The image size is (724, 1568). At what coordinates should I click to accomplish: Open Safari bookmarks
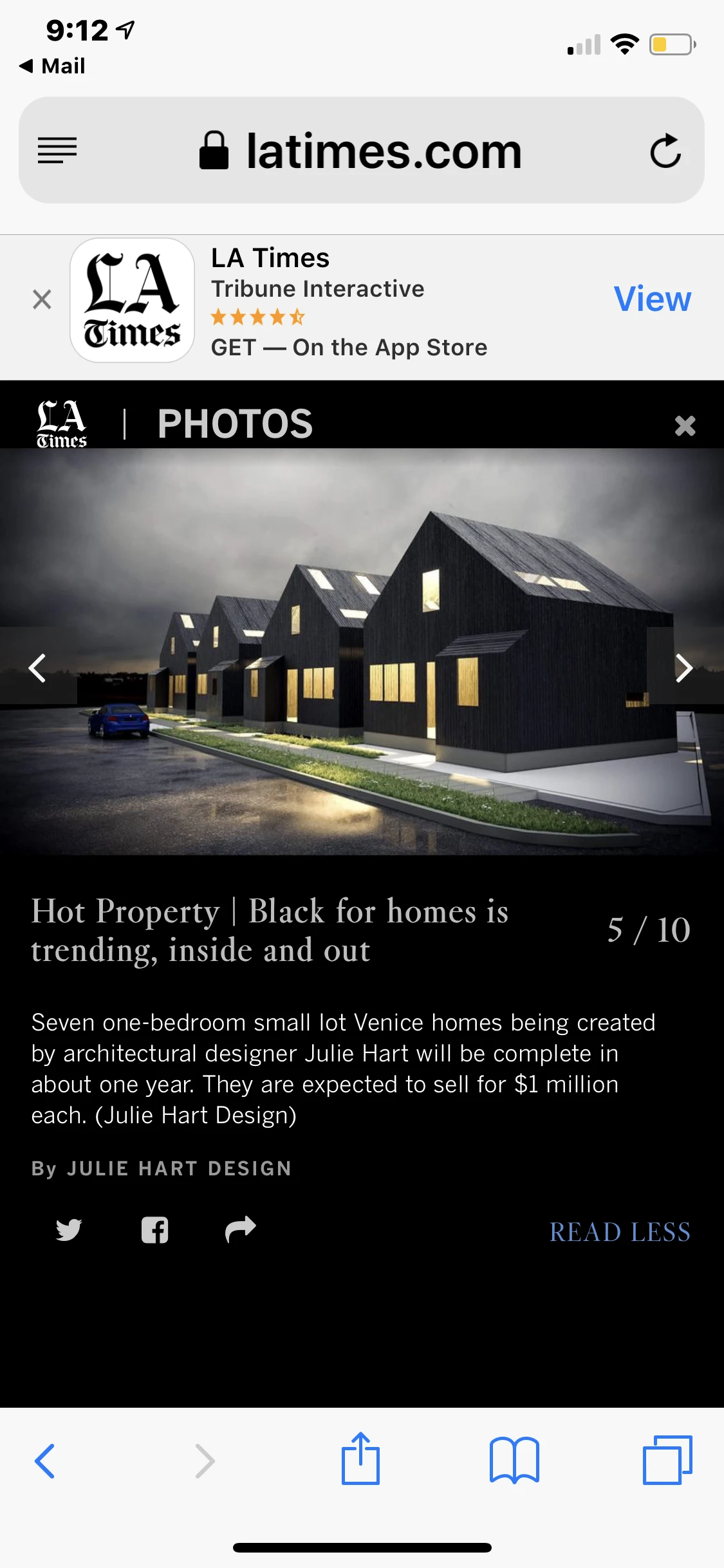pyautogui.click(x=514, y=1461)
